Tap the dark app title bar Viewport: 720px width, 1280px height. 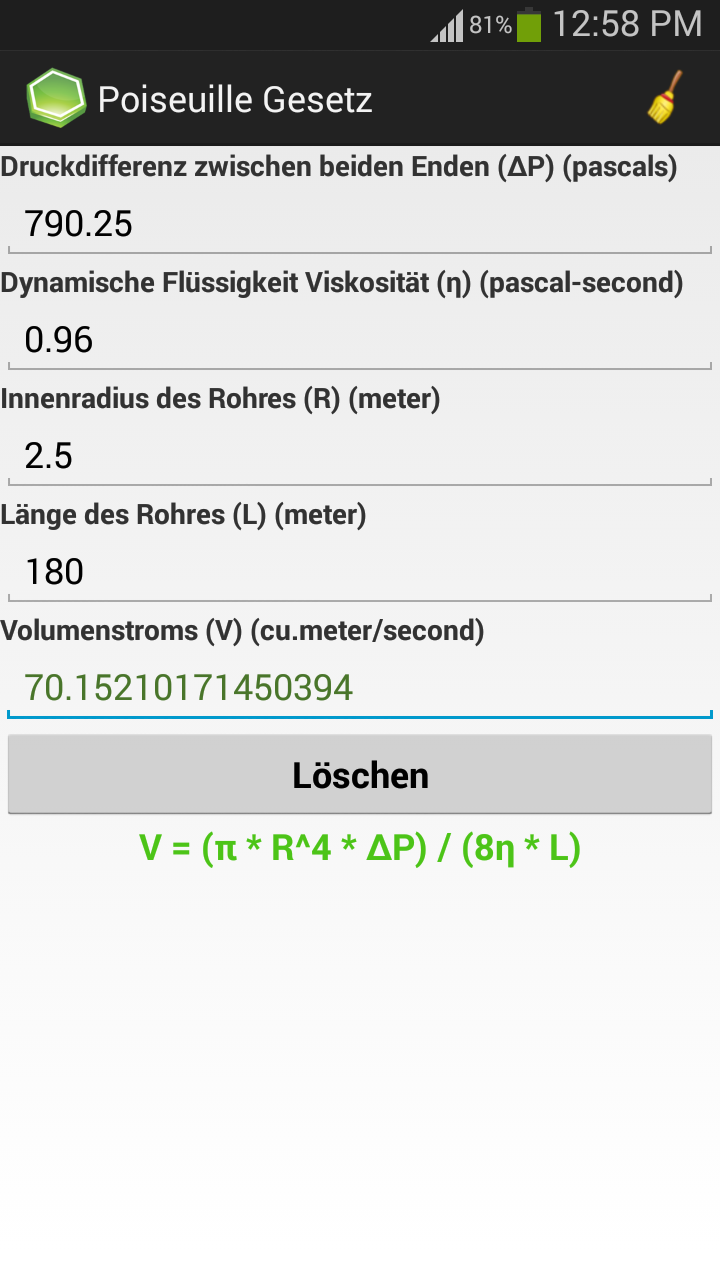(450, 98)
